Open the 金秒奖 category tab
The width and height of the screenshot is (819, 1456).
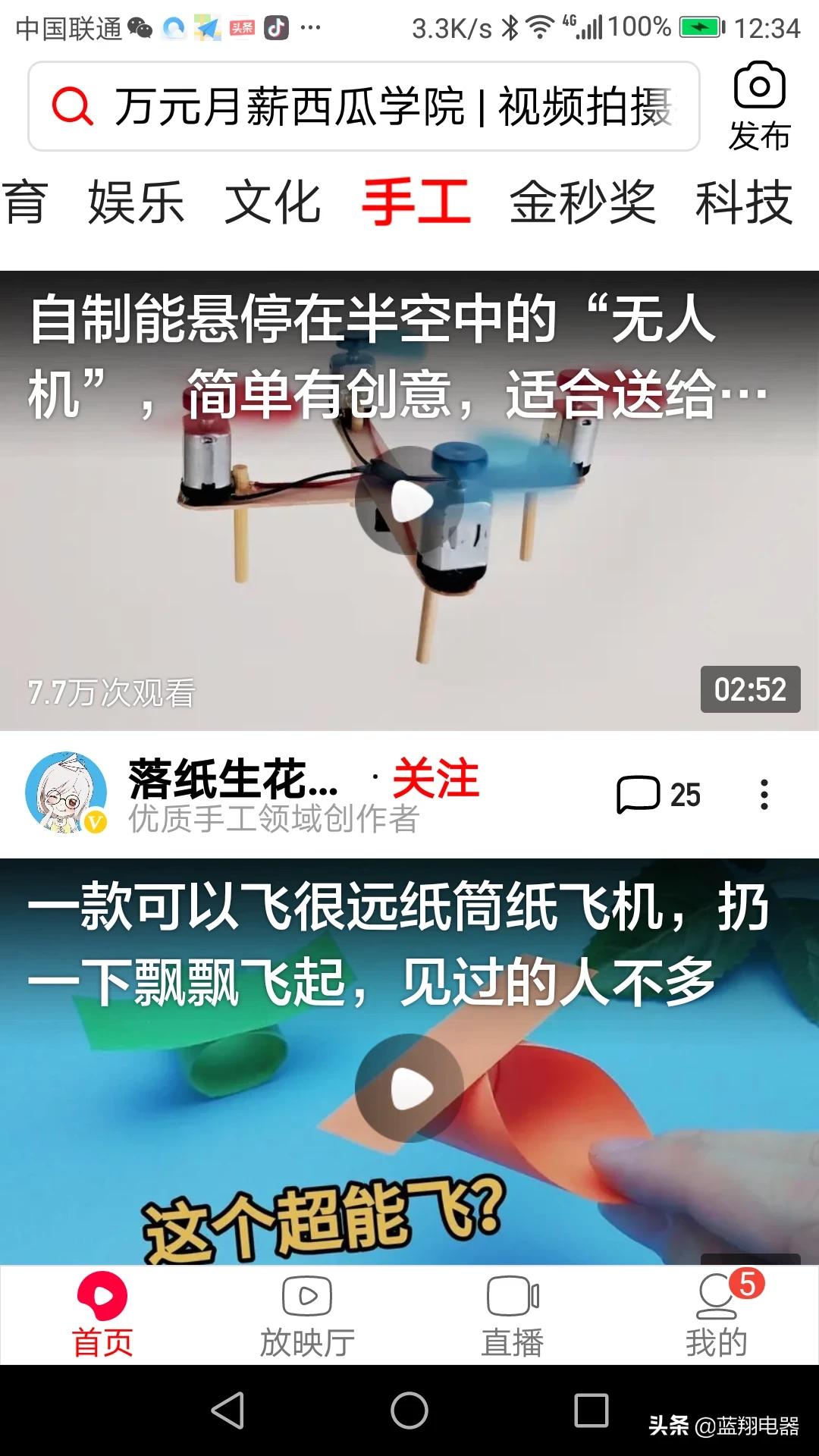pos(582,202)
